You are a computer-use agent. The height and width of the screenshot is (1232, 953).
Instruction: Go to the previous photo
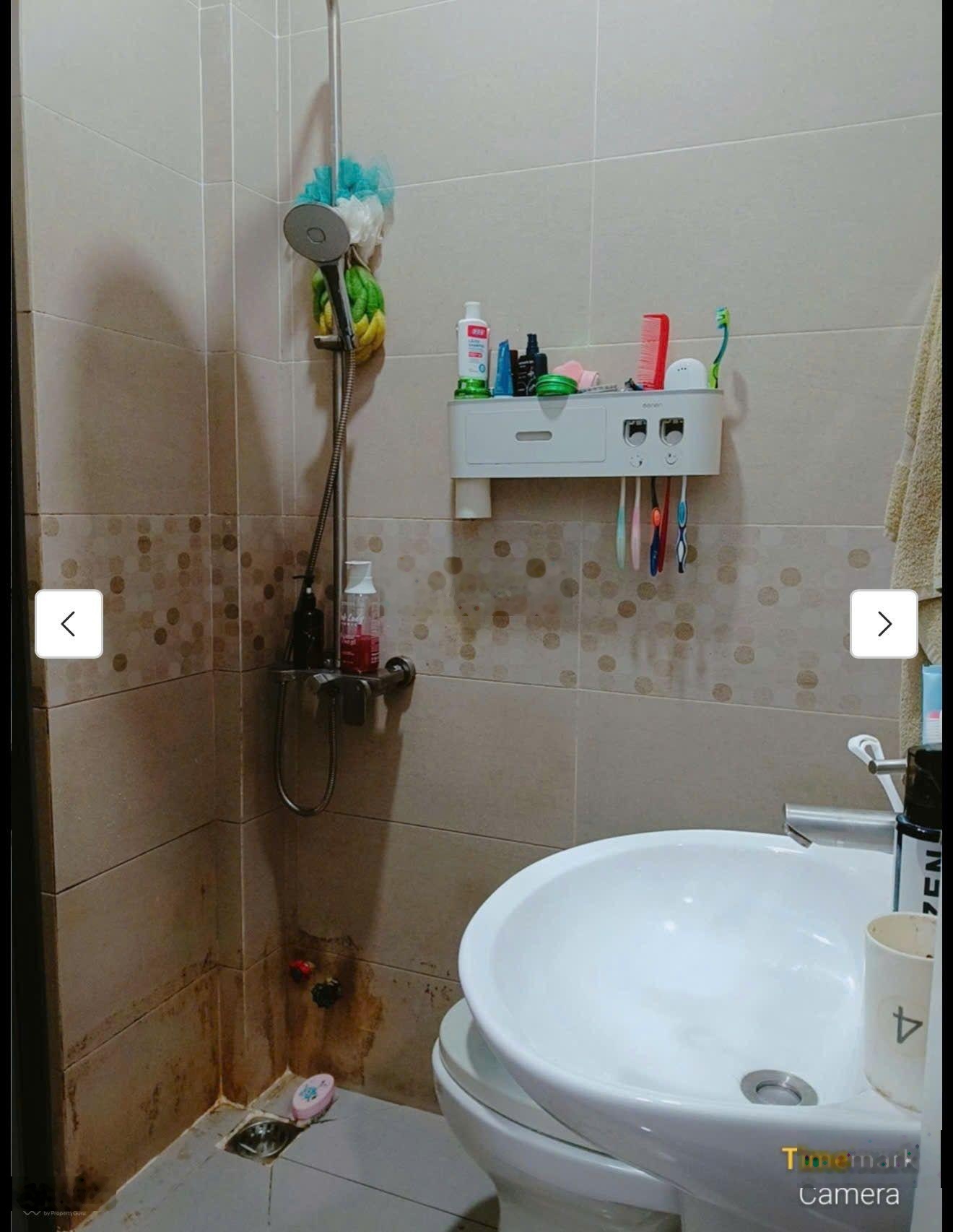tap(69, 624)
